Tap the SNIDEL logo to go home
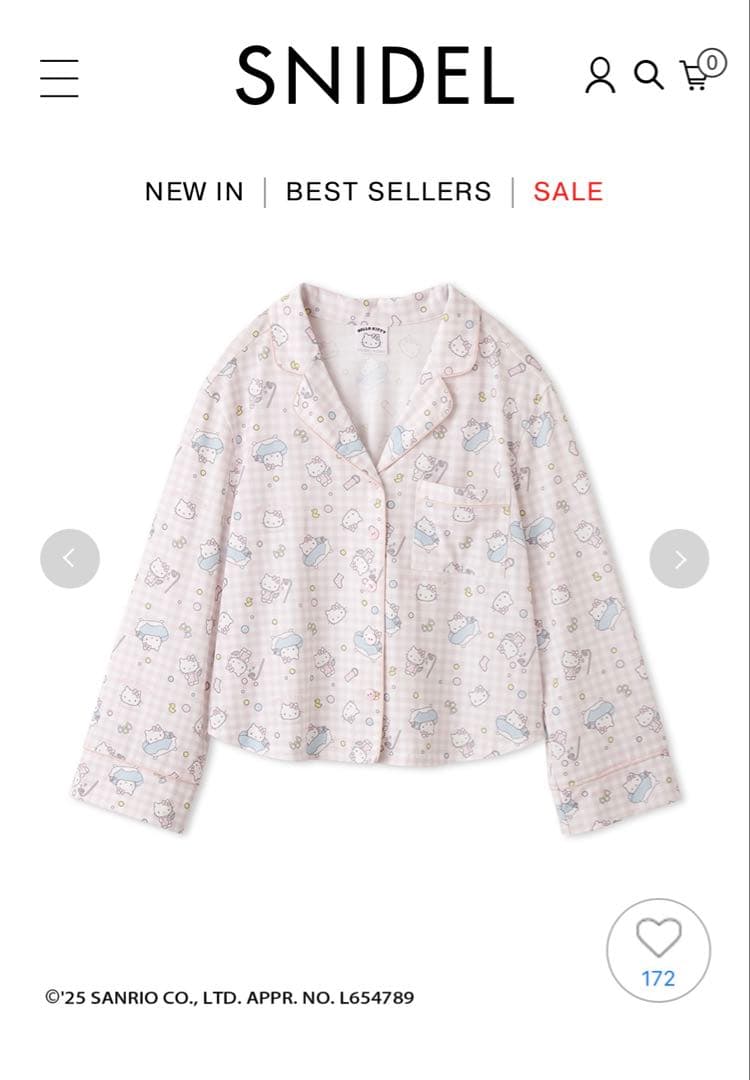The width and height of the screenshot is (750, 1080). 375,77
